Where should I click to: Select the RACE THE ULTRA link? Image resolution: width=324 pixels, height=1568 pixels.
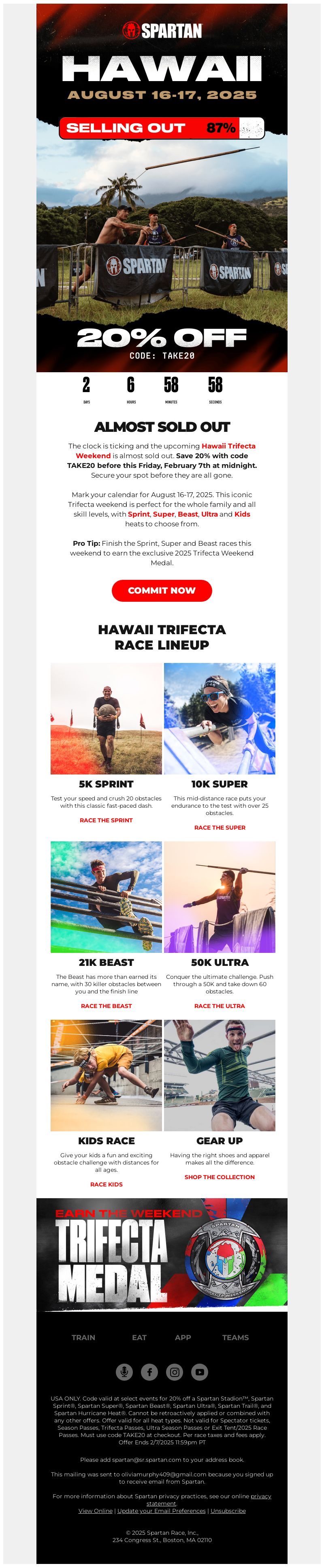click(220, 1006)
